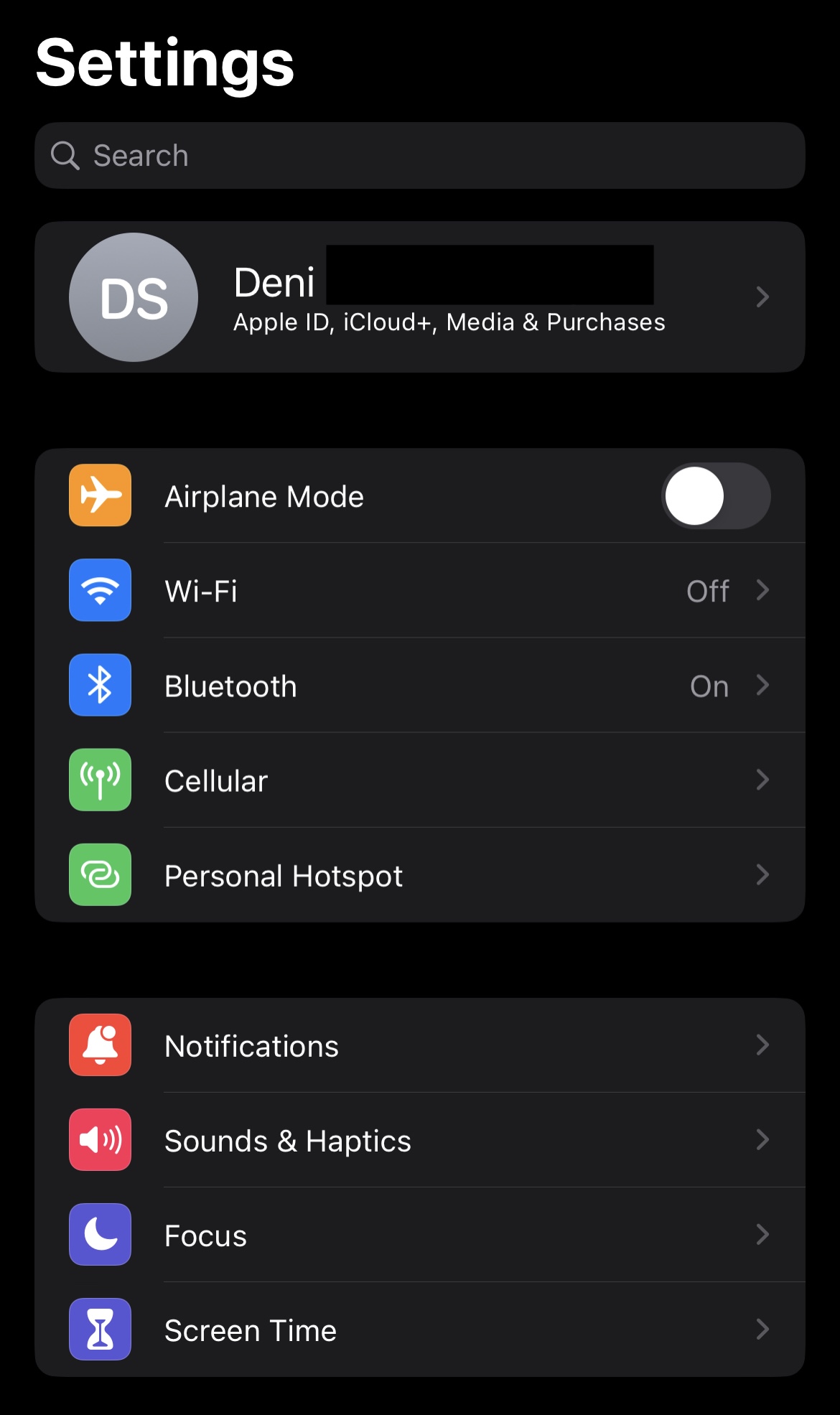Open Notifications settings
The height and width of the screenshot is (1415, 840).
420,1045
